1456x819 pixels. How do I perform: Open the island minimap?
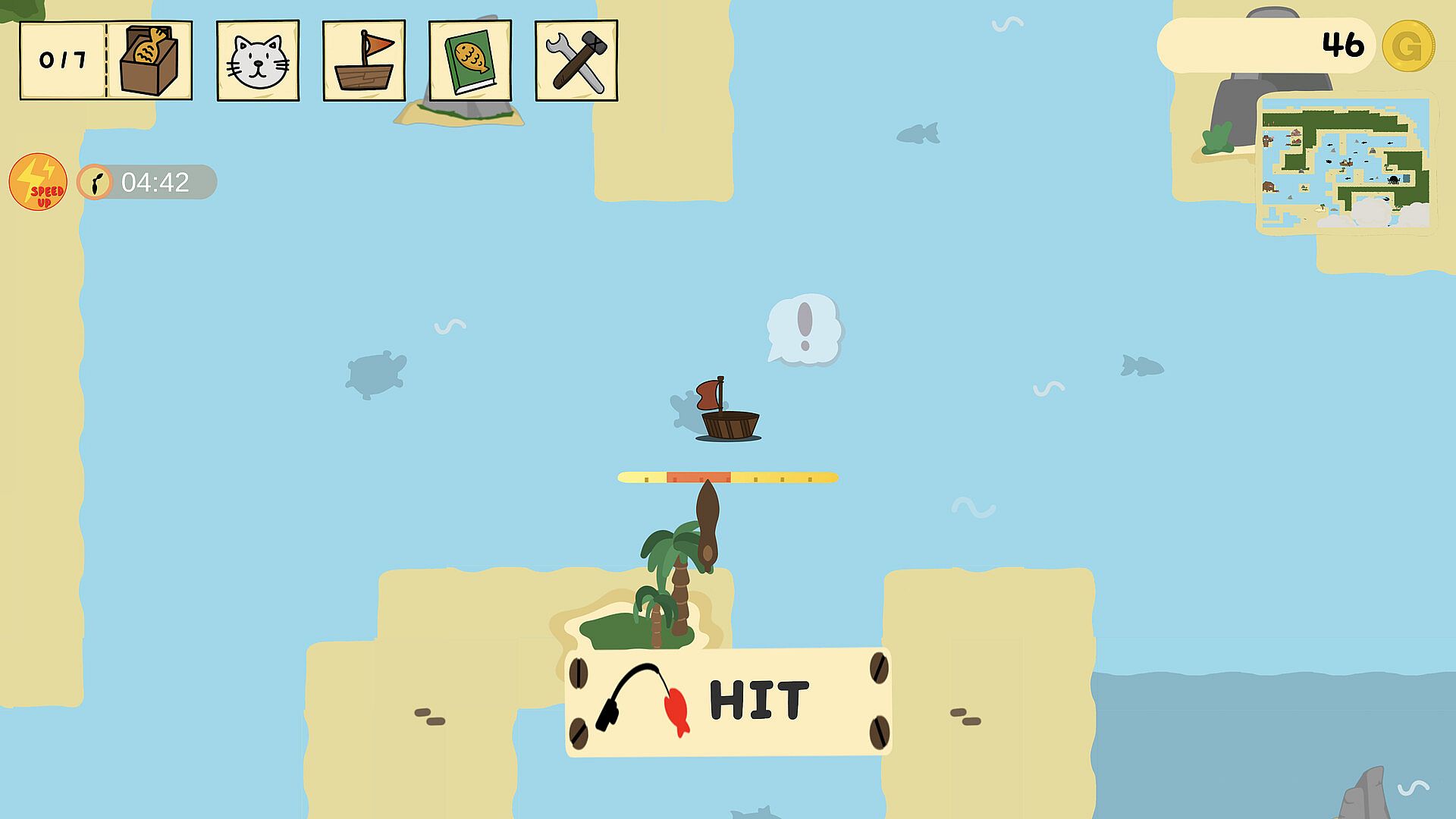pyautogui.click(x=1346, y=163)
